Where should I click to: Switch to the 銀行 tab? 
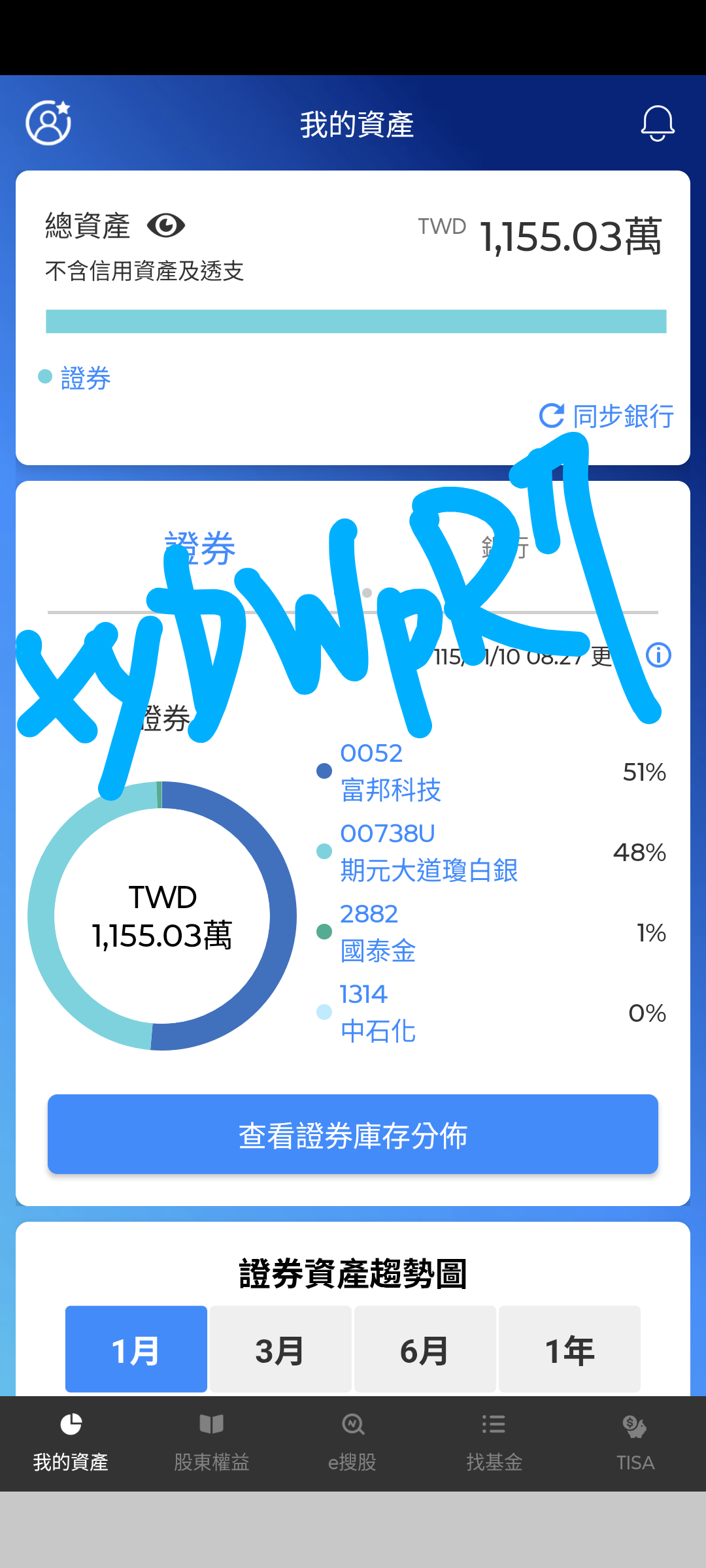505,547
